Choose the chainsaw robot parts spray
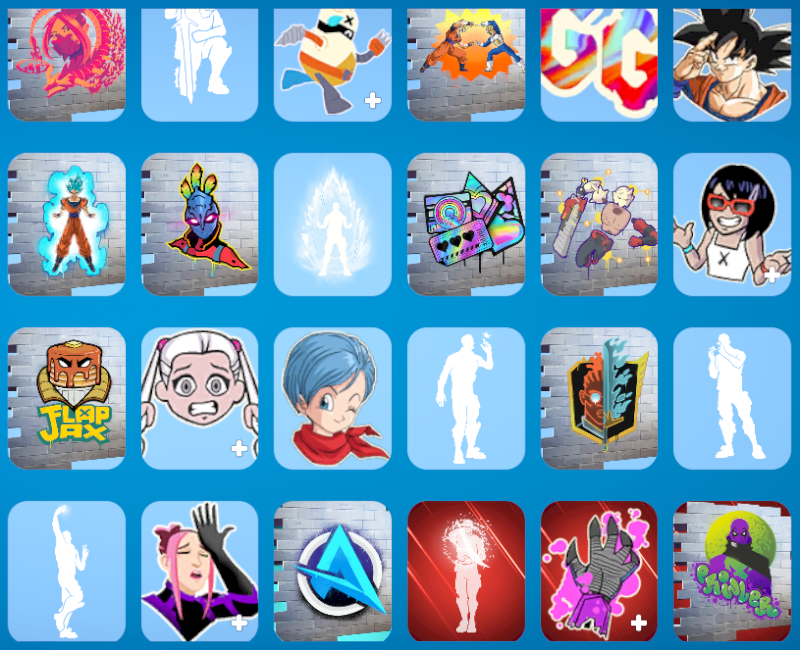Image resolution: width=800 pixels, height=650 pixels. click(x=599, y=224)
